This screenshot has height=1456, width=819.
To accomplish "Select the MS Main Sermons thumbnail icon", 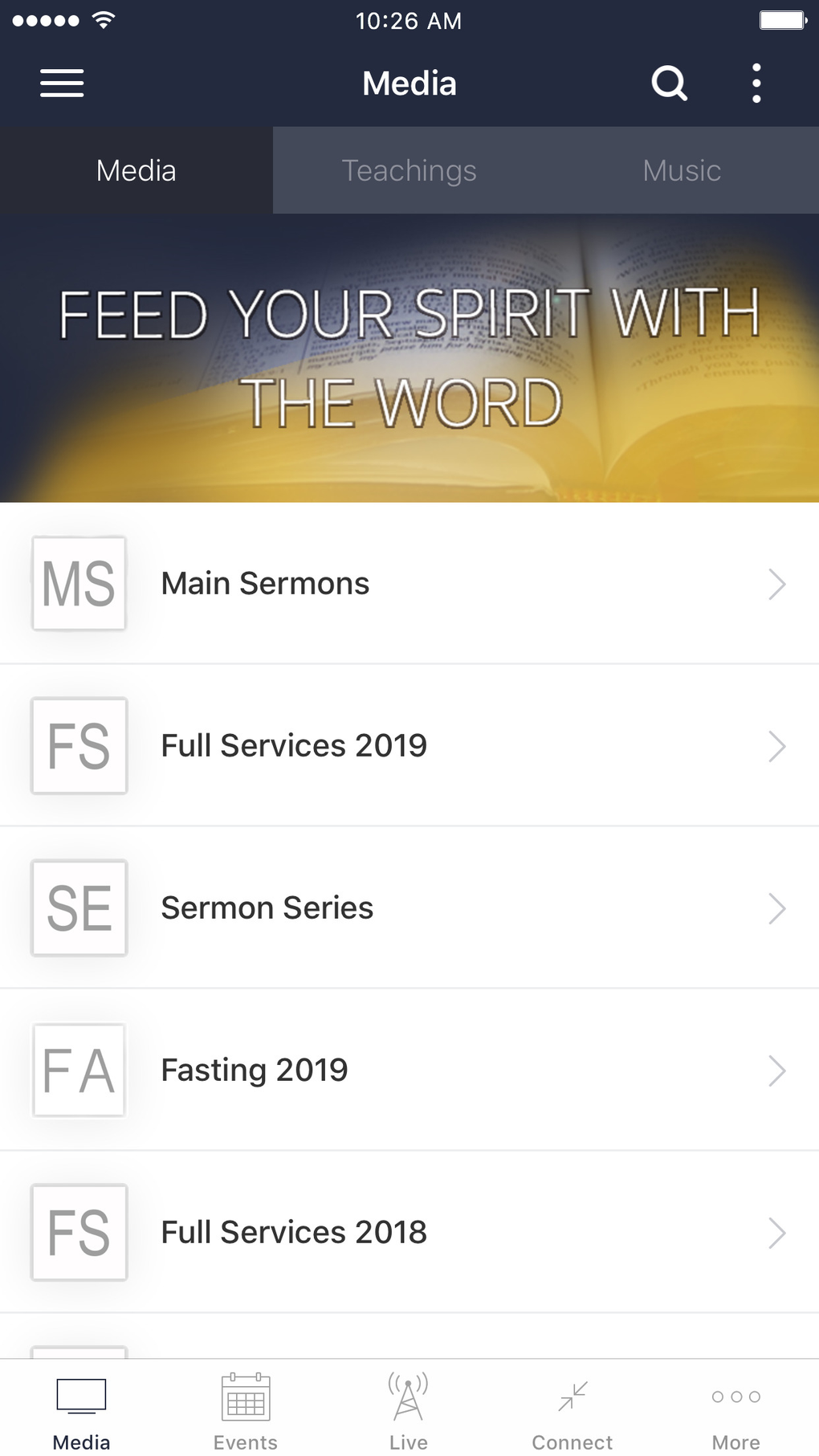I will [78, 584].
